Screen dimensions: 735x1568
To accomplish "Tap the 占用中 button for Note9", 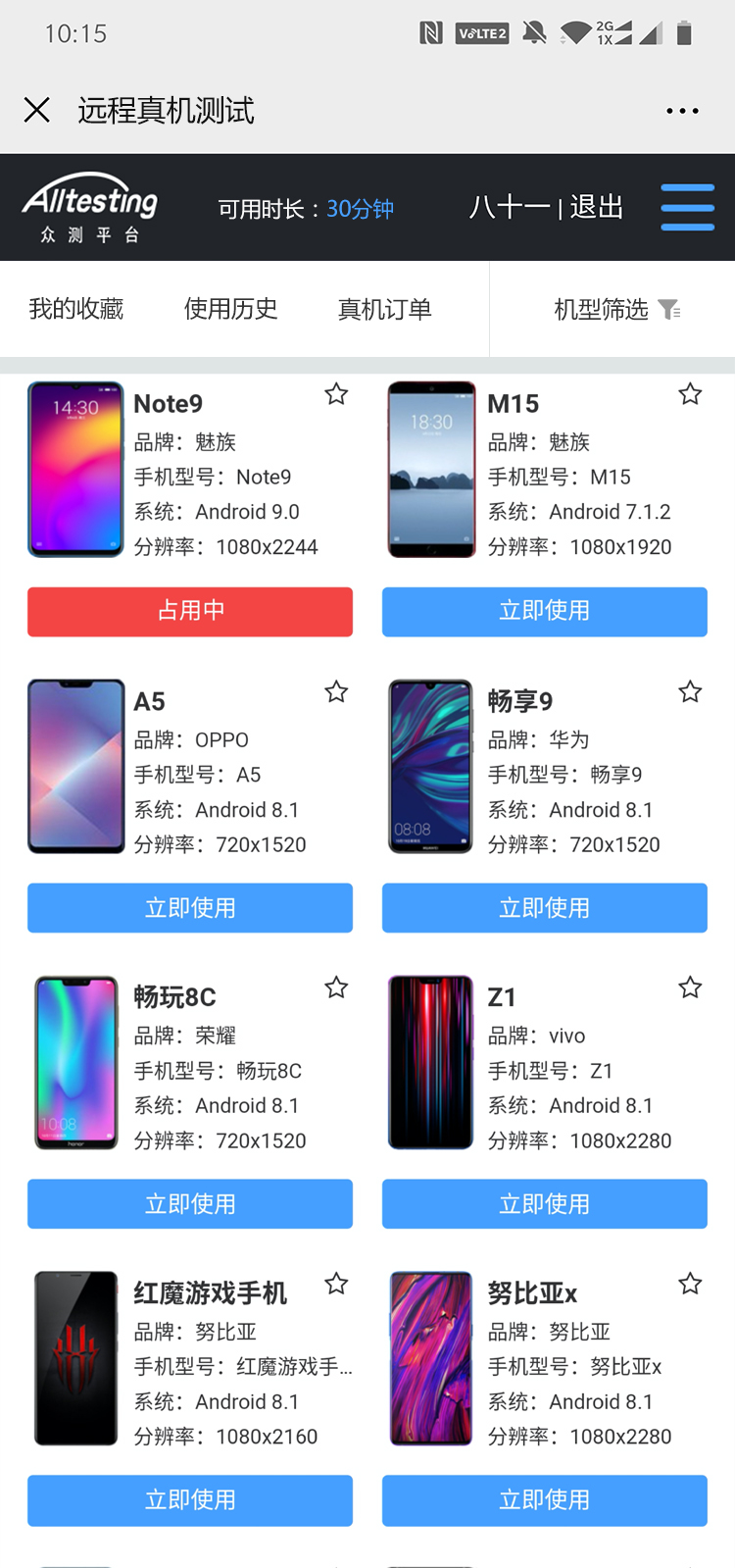I will 190,611.
